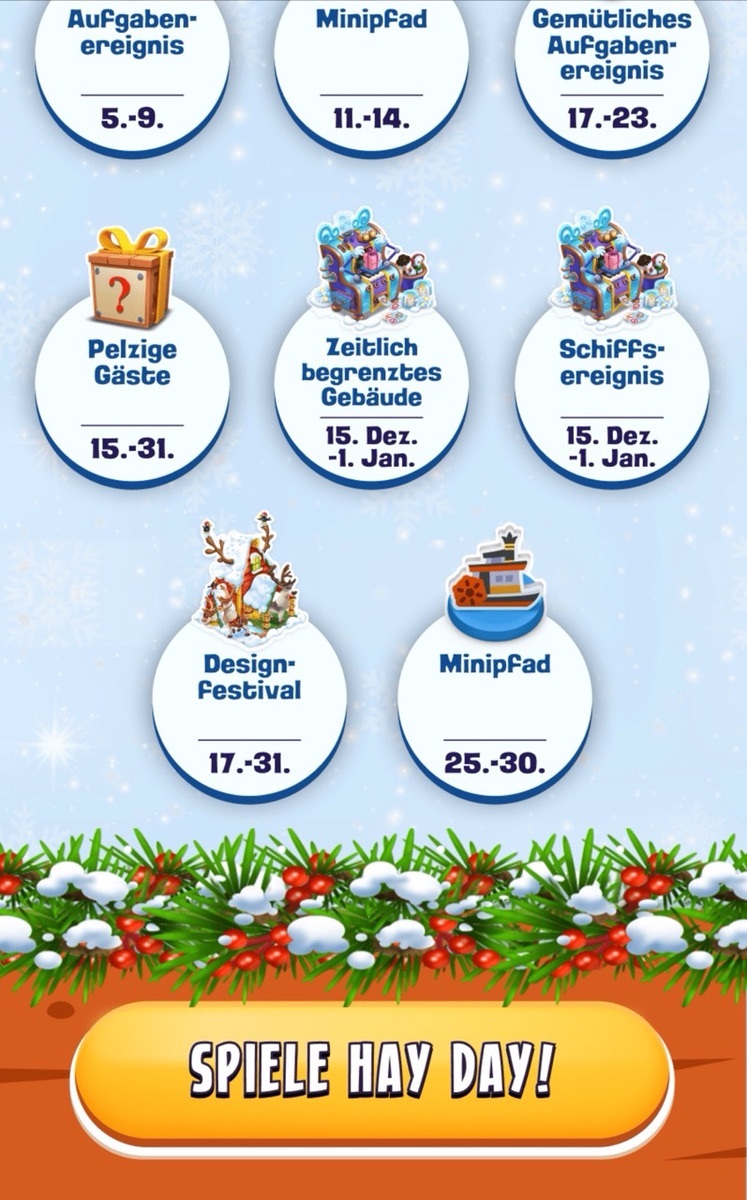
Task: Tap the Spiele Hay Day! button
Action: tap(371, 1072)
